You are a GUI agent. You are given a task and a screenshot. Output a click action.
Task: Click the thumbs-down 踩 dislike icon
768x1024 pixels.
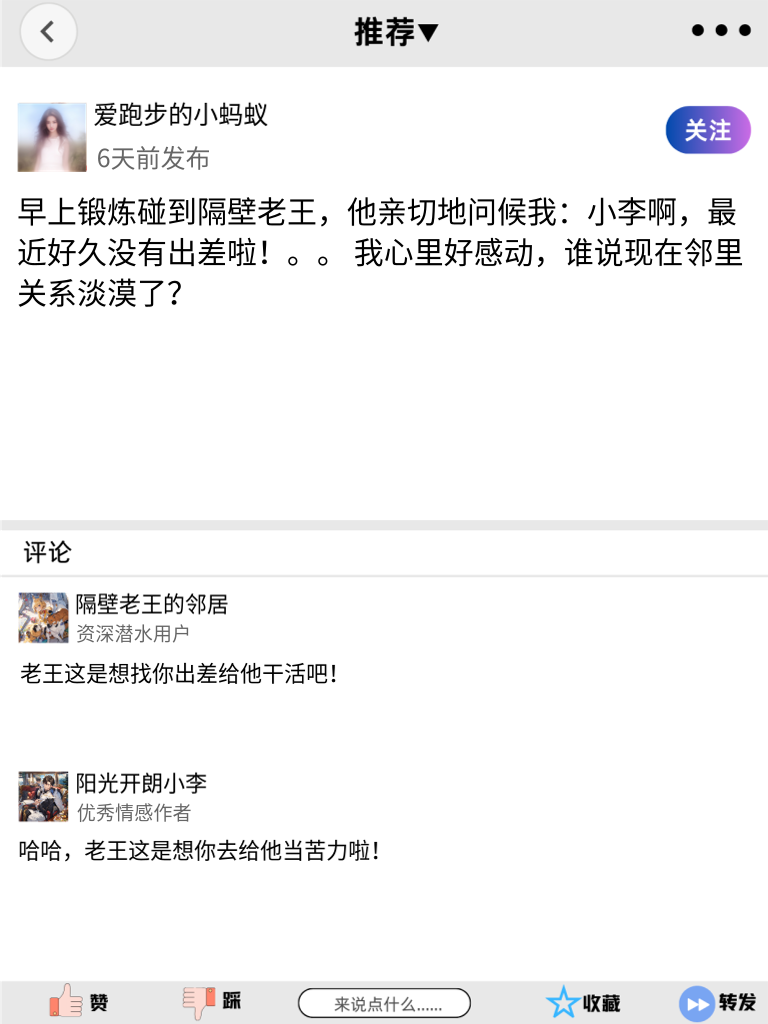click(198, 1001)
